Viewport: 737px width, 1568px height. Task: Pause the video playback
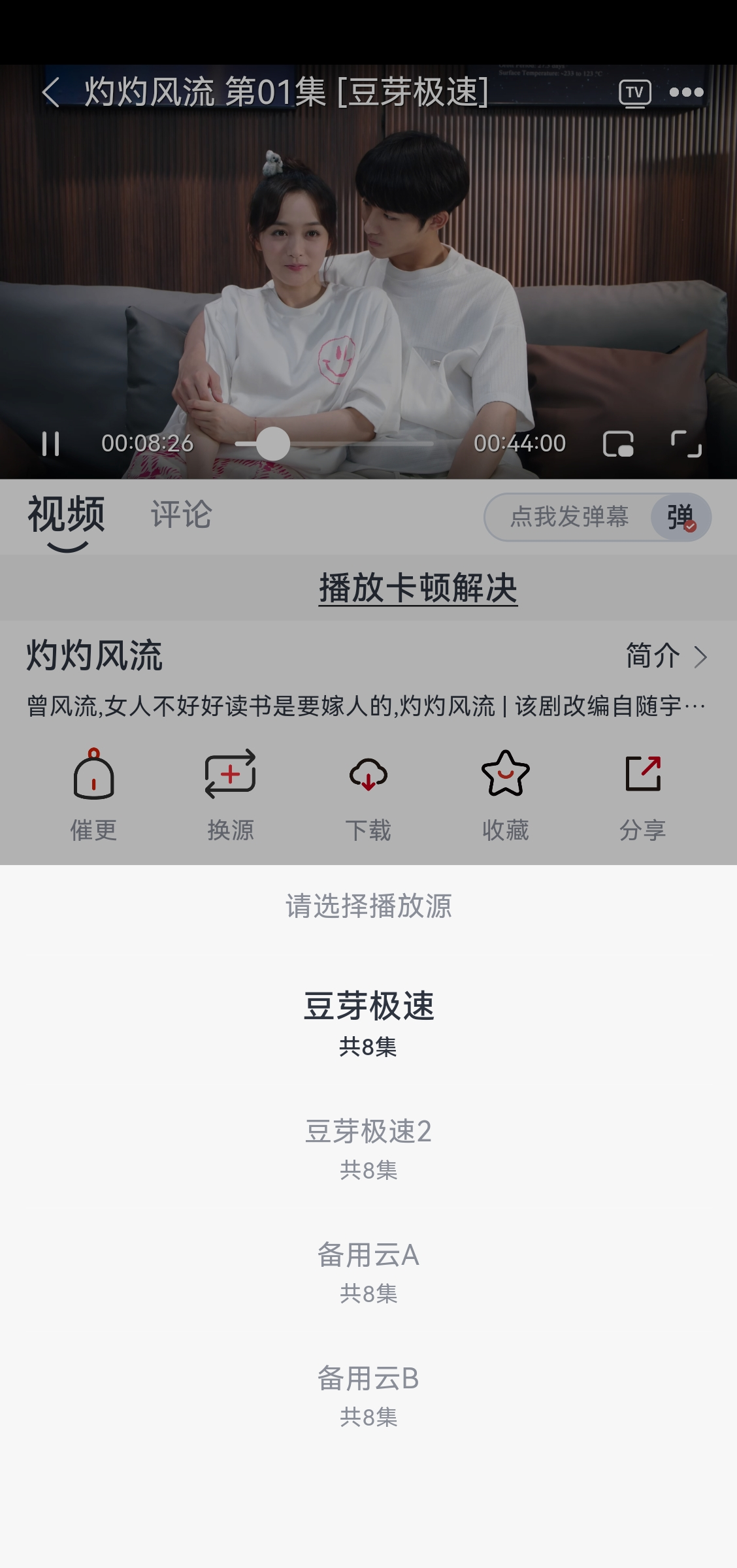pyautogui.click(x=51, y=444)
